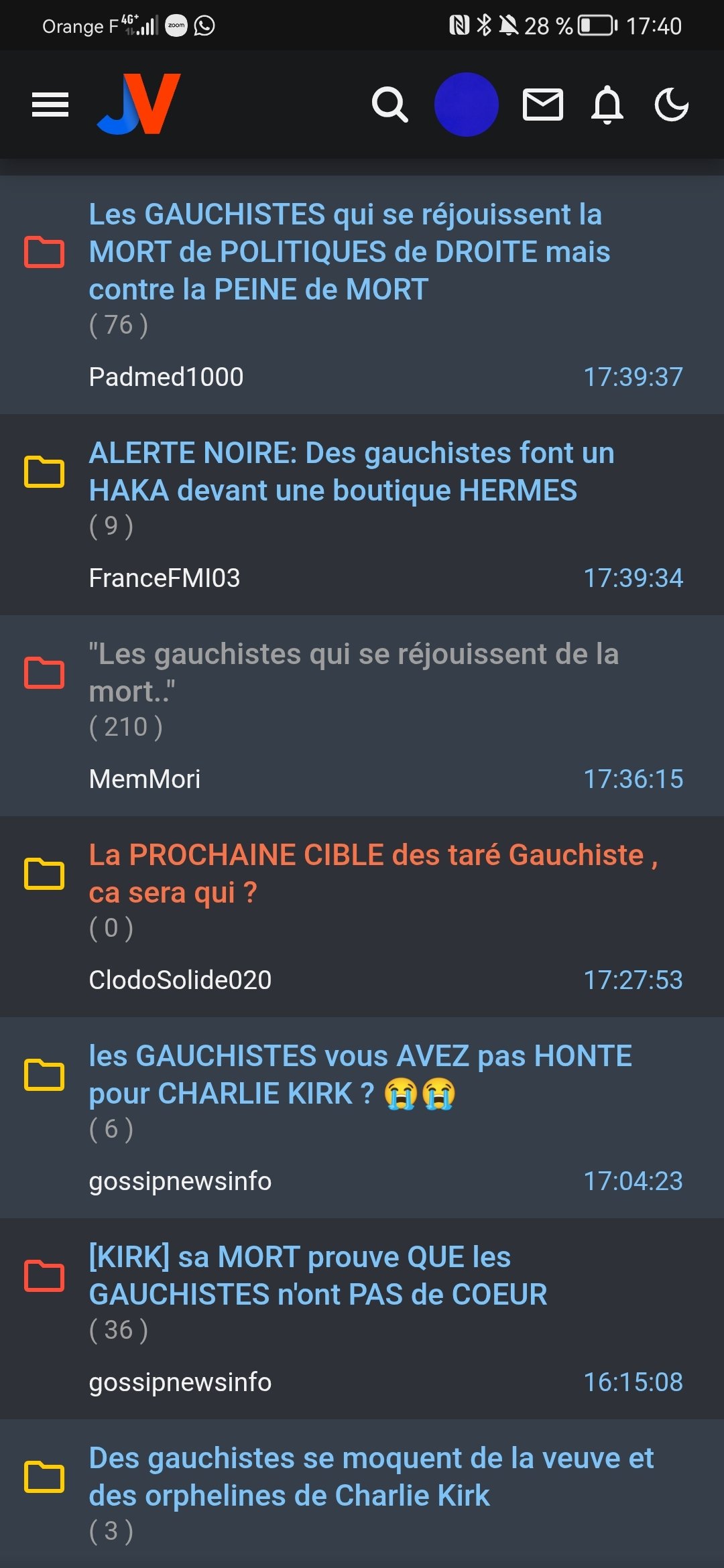Jump to last message at 16:15:08
Screen dimensions: 724x1568
pos(633,1382)
